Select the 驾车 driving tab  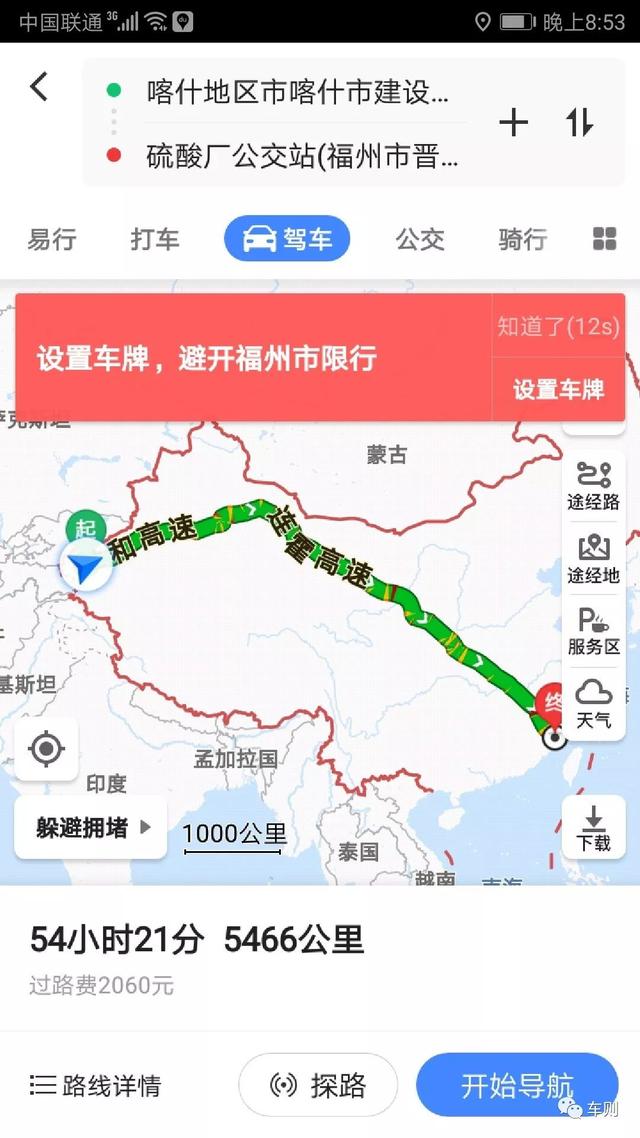(287, 240)
